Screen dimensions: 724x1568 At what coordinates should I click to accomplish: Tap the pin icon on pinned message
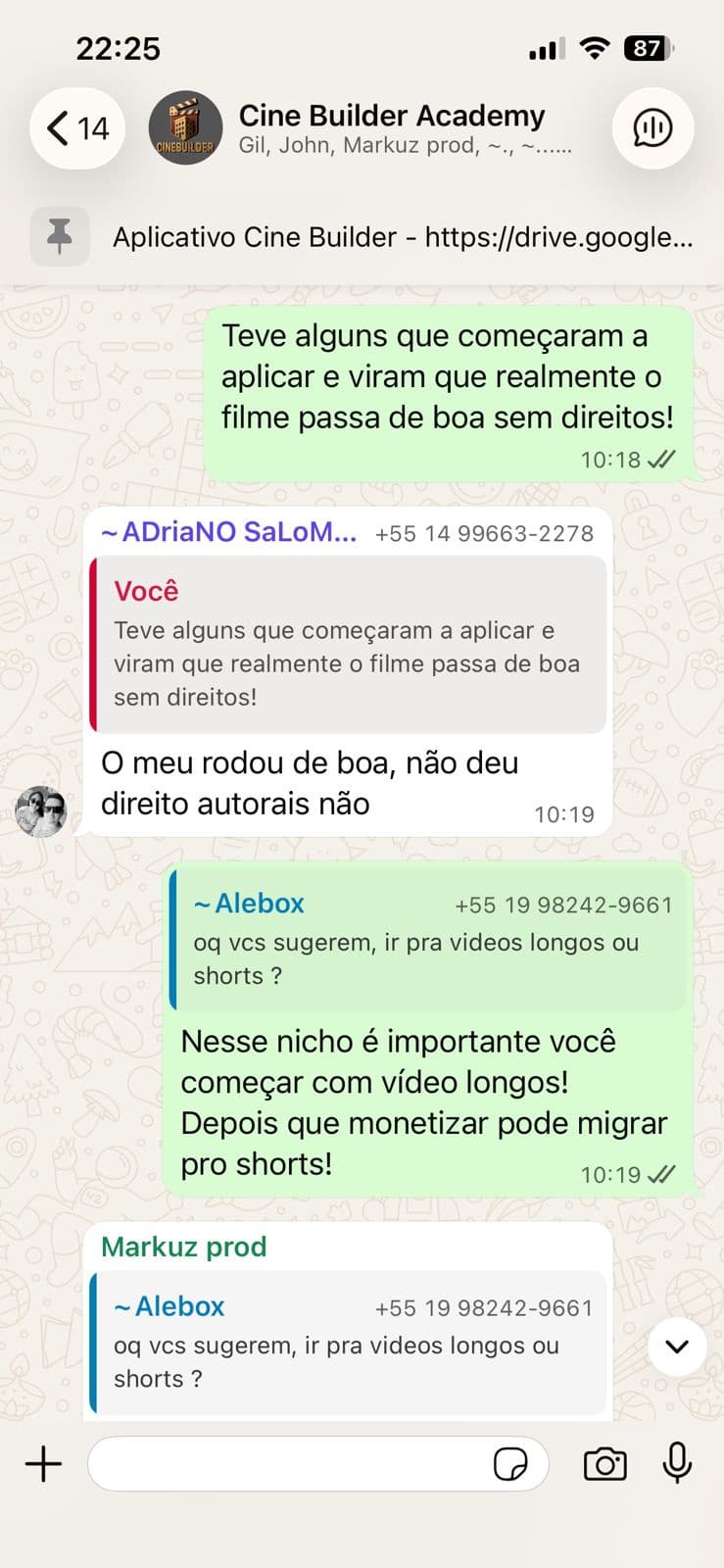pos(60,236)
